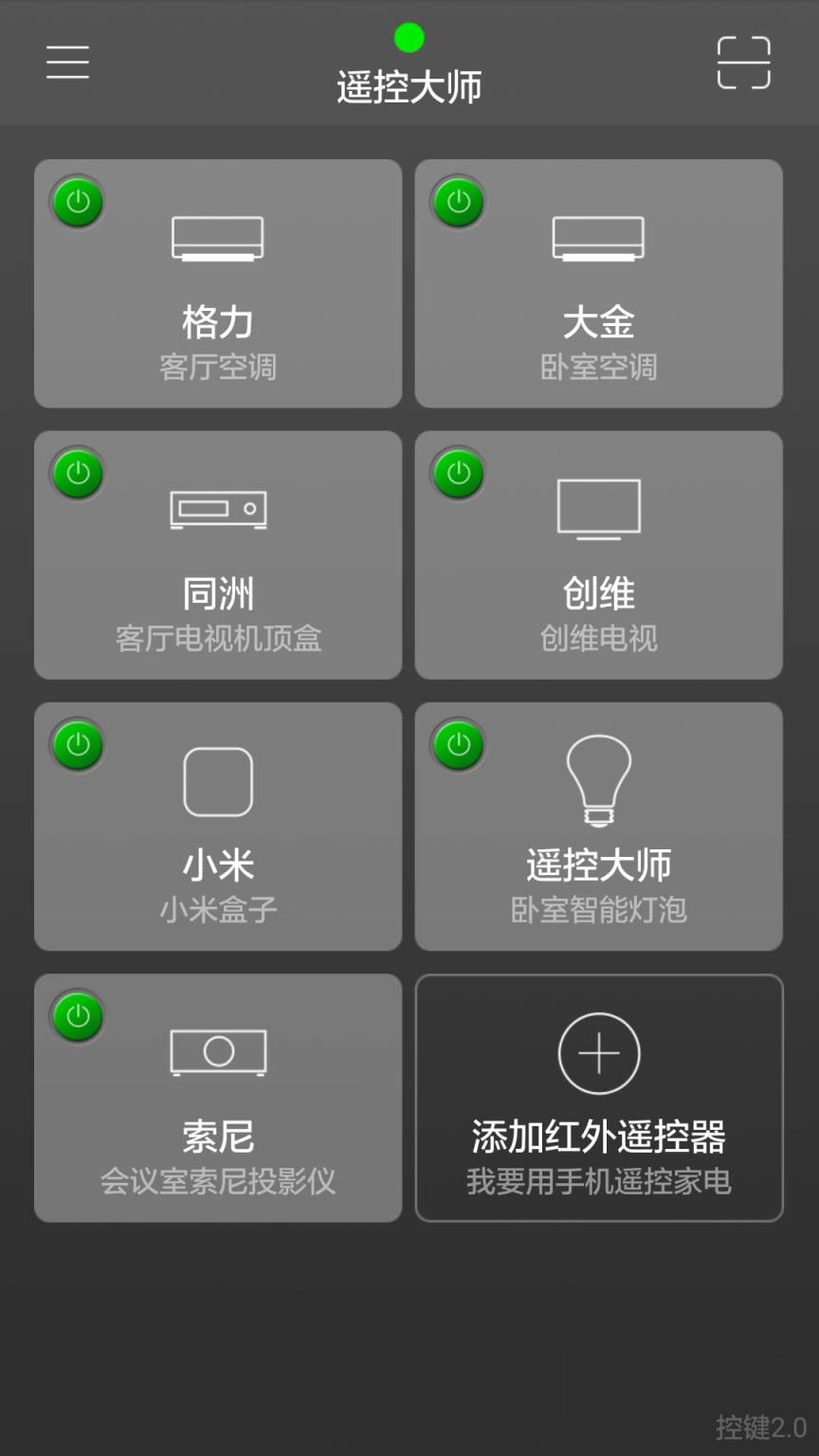Tap the plus circle to add an IR remote
Viewport: 819px width, 1456px height.
[598, 1052]
